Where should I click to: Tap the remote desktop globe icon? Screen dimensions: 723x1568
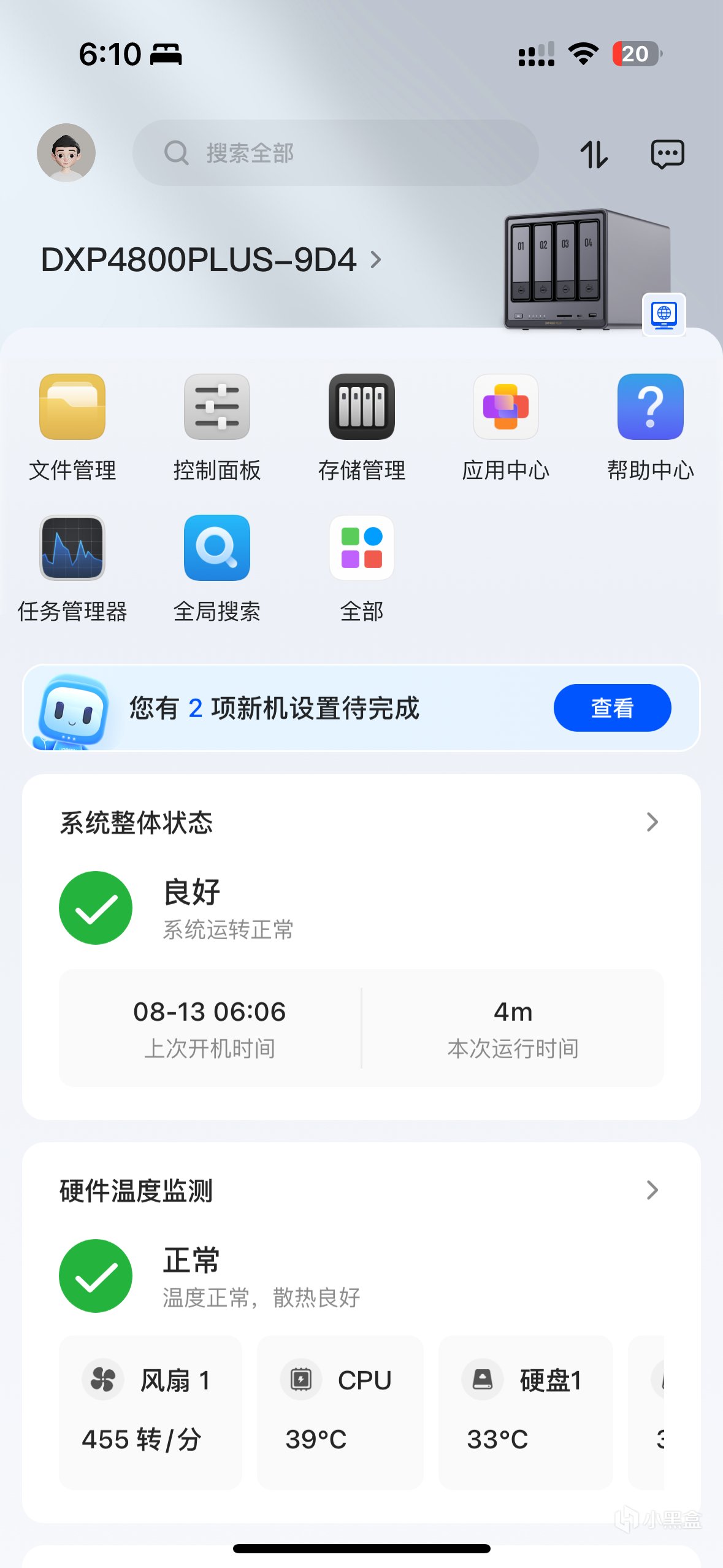click(x=664, y=315)
